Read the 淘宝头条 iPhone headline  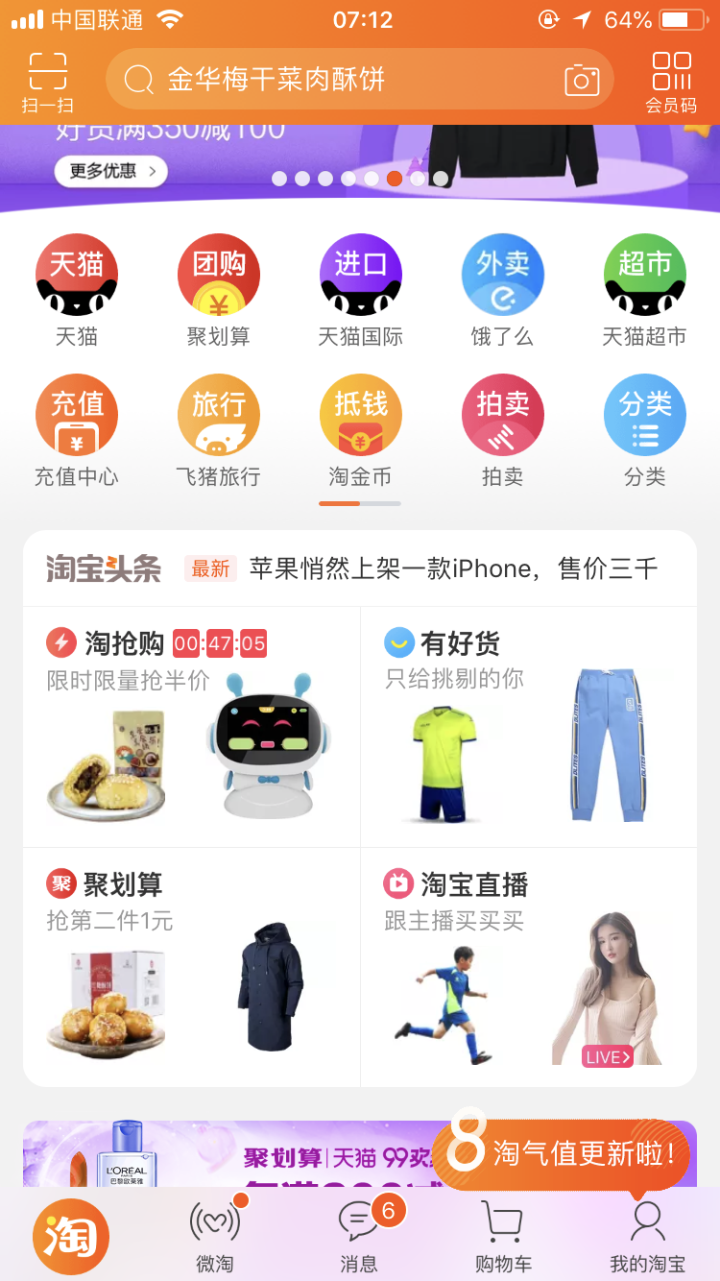pyautogui.click(x=452, y=569)
